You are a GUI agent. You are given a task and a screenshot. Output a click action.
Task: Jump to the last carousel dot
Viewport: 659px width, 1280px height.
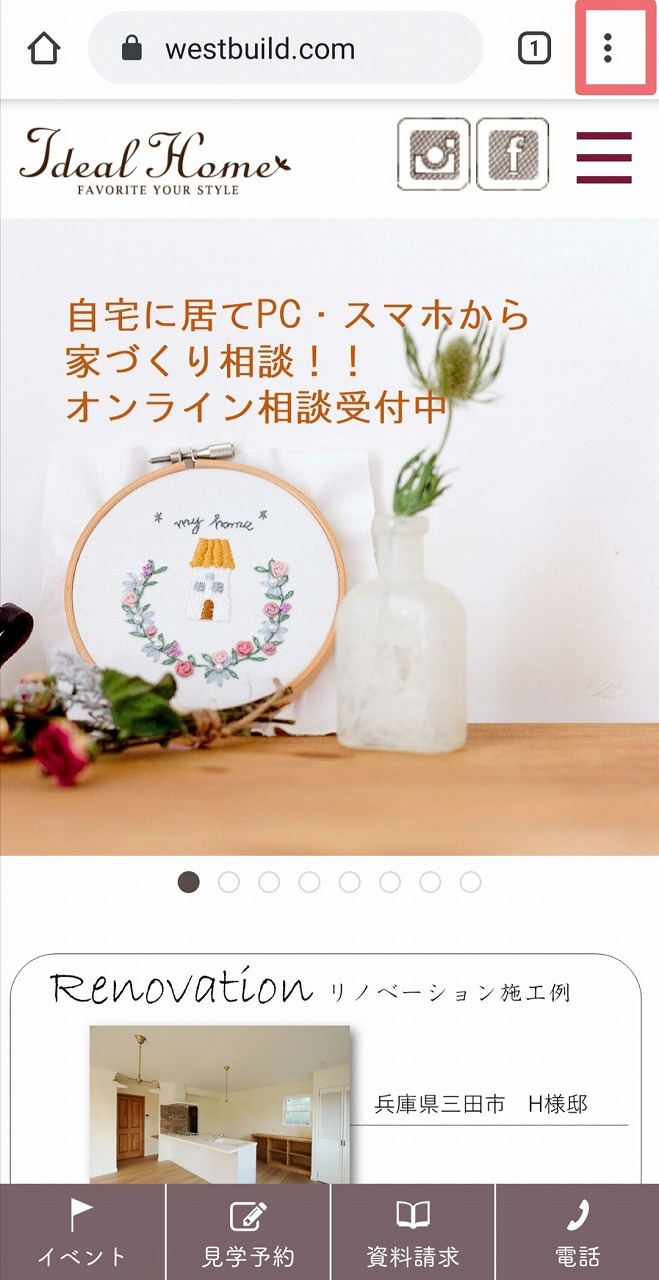pyautogui.click(x=470, y=882)
